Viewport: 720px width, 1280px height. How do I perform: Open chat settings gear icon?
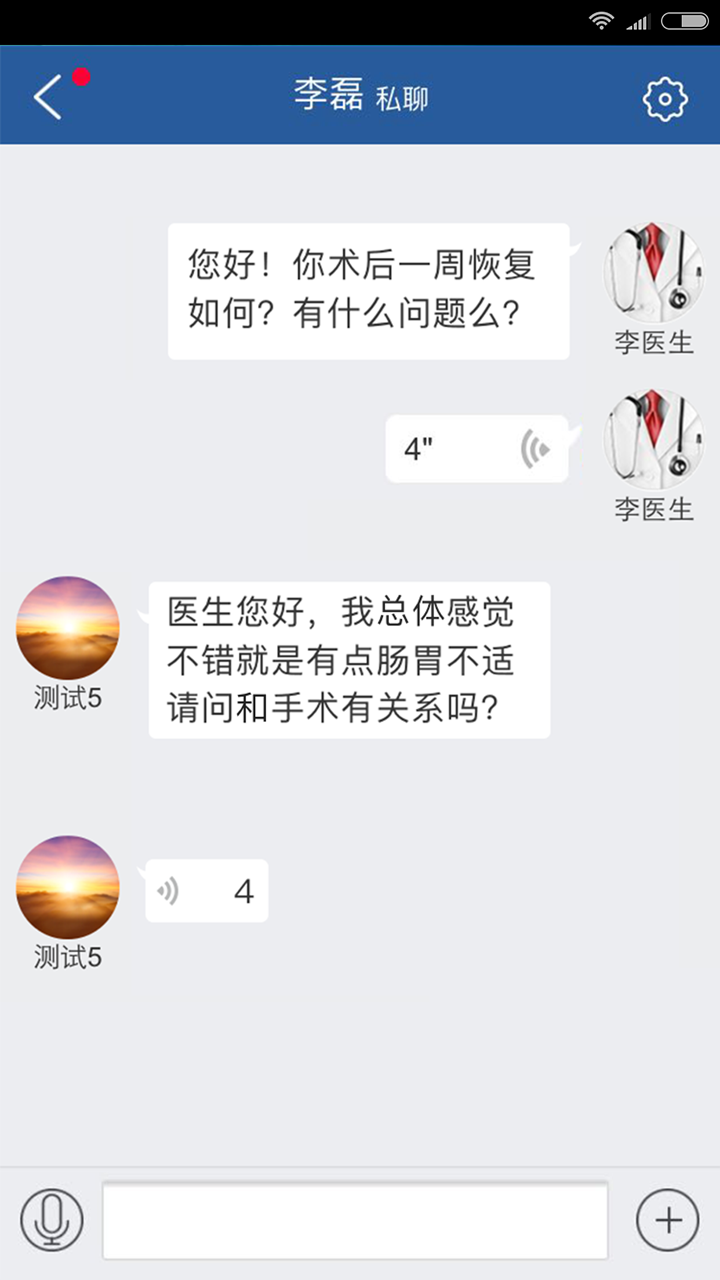pos(664,98)
